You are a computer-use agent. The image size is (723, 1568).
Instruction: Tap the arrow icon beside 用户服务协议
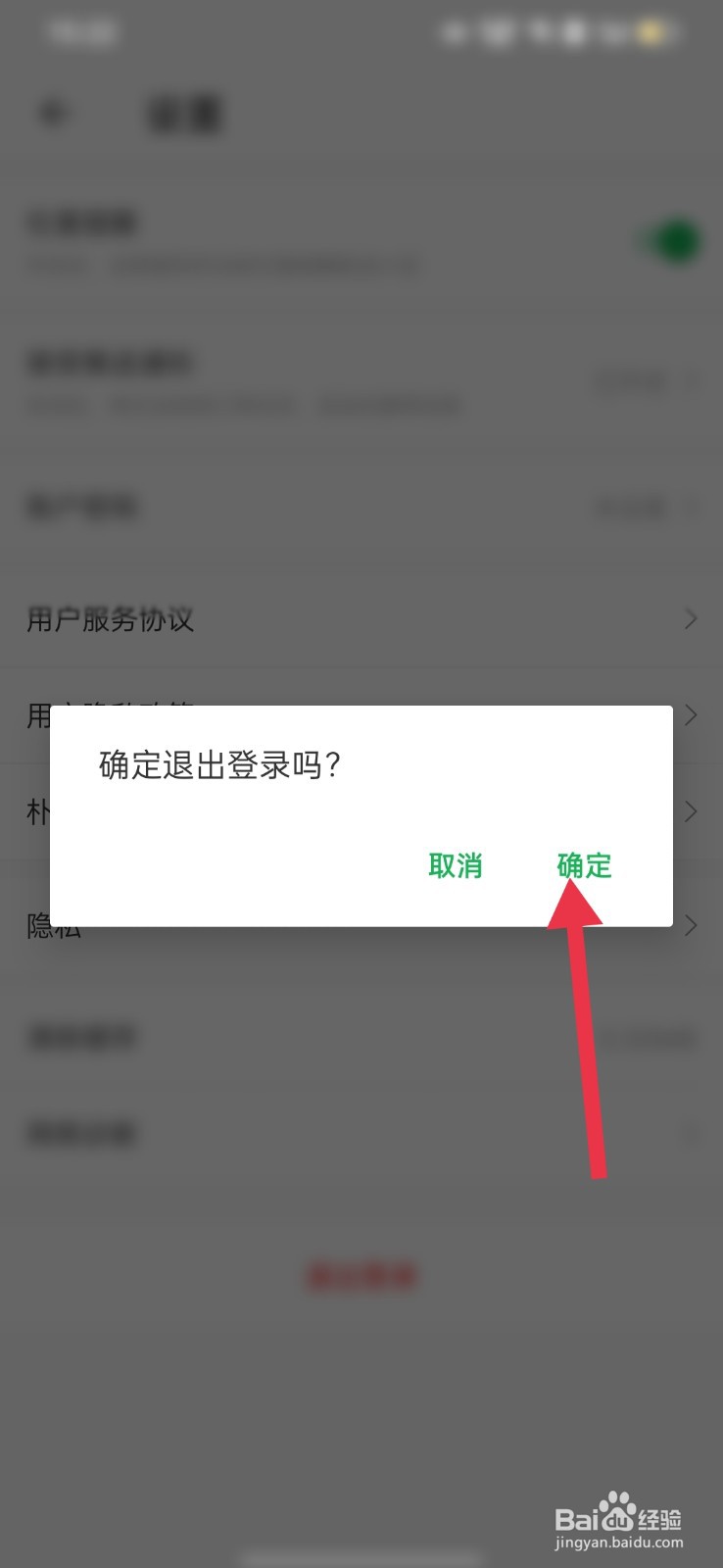tap(691, 619)
